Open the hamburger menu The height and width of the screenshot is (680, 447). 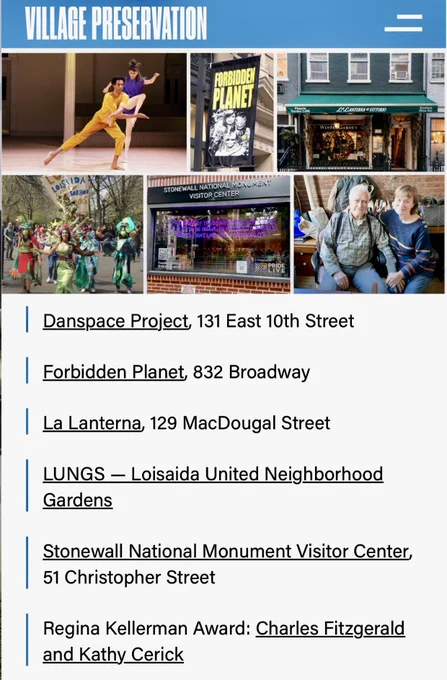click(403, 23)
